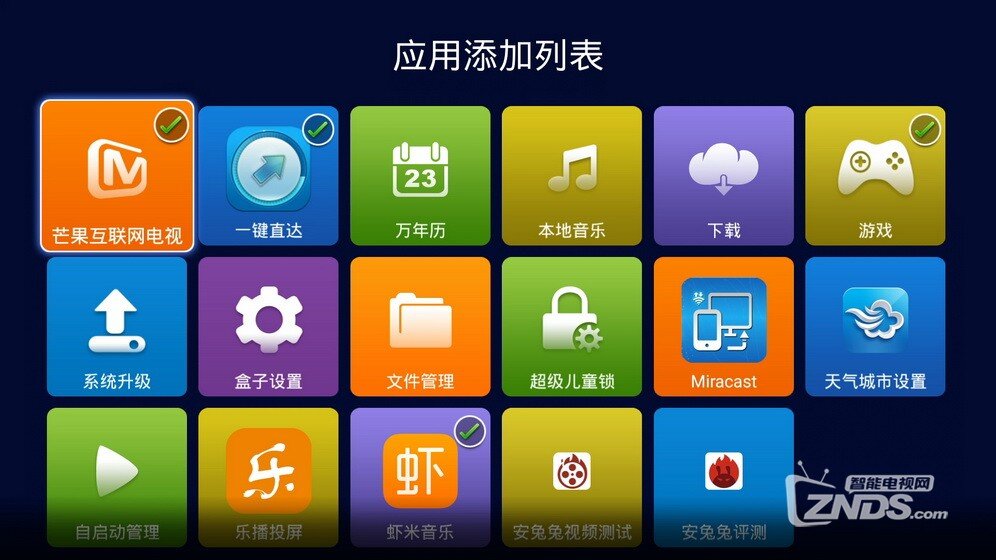Viewport: 996px width, 560px height.
Task: Add the Miracast app tile
Action: click(723, 327)
